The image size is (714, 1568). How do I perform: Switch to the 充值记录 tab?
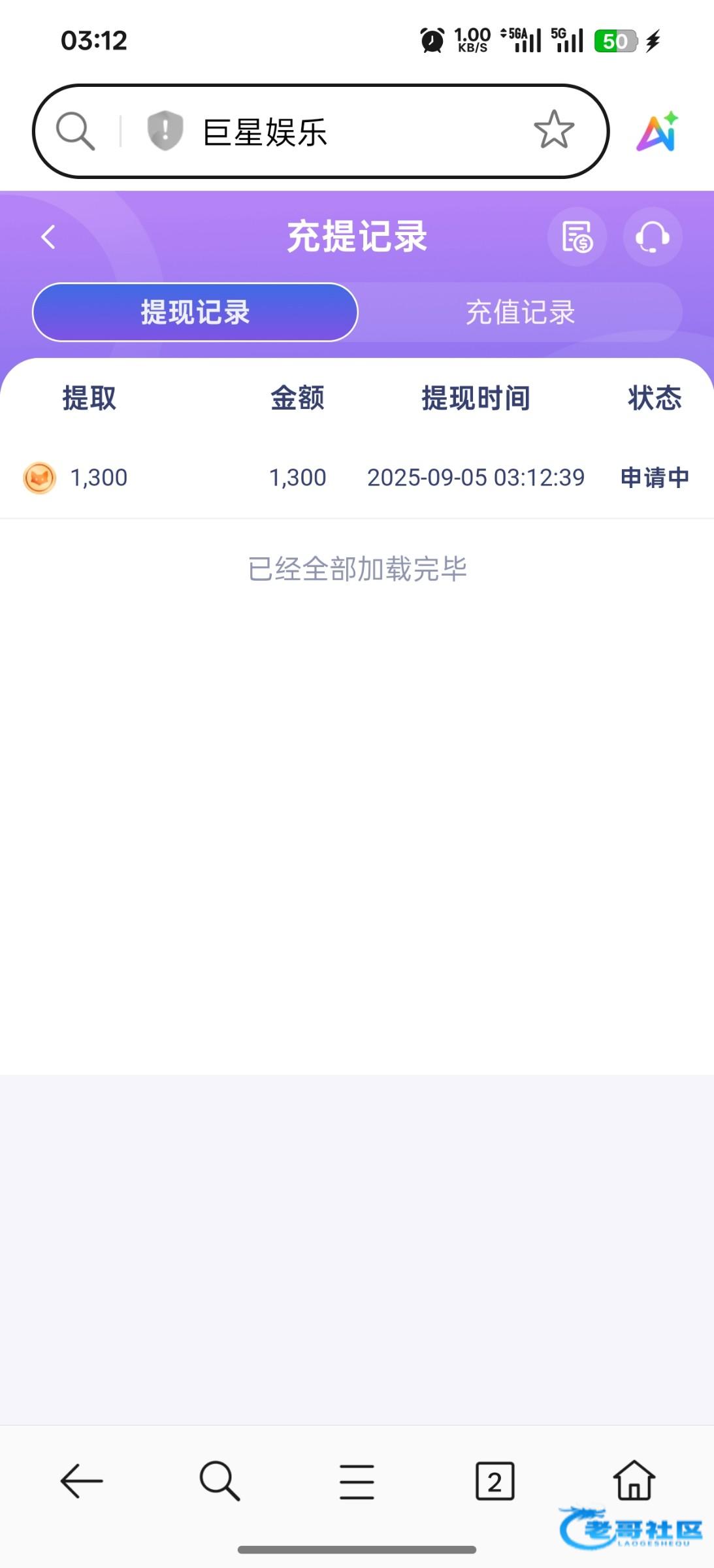(x=520, y=312)
